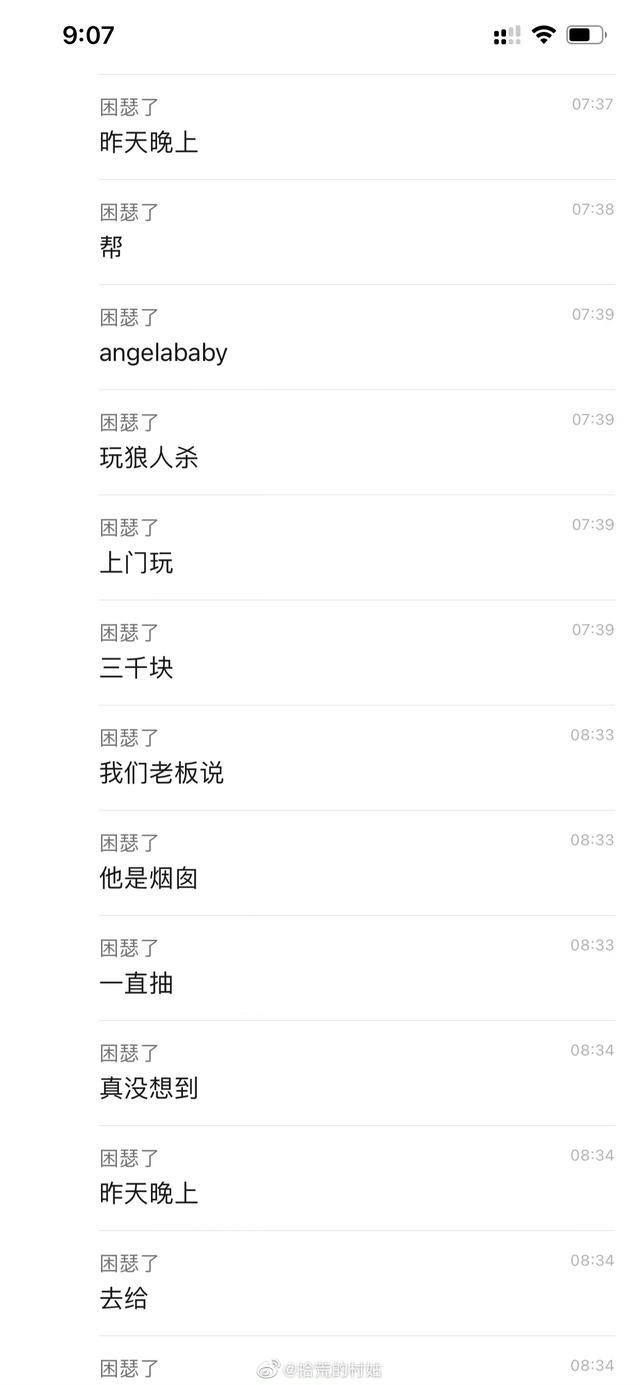Open the message "我们老板说"
The width and height of the screenshot is (640, 1385).
(356, 757)
